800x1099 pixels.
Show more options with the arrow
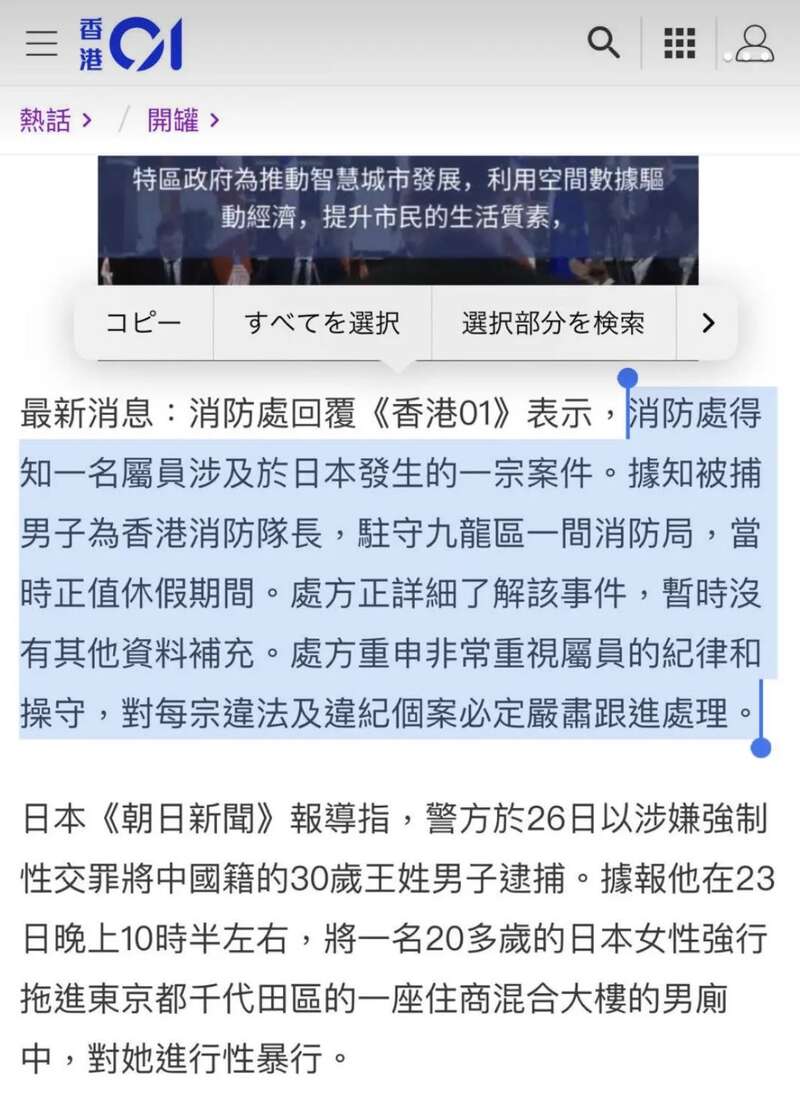tap(708, 323)
